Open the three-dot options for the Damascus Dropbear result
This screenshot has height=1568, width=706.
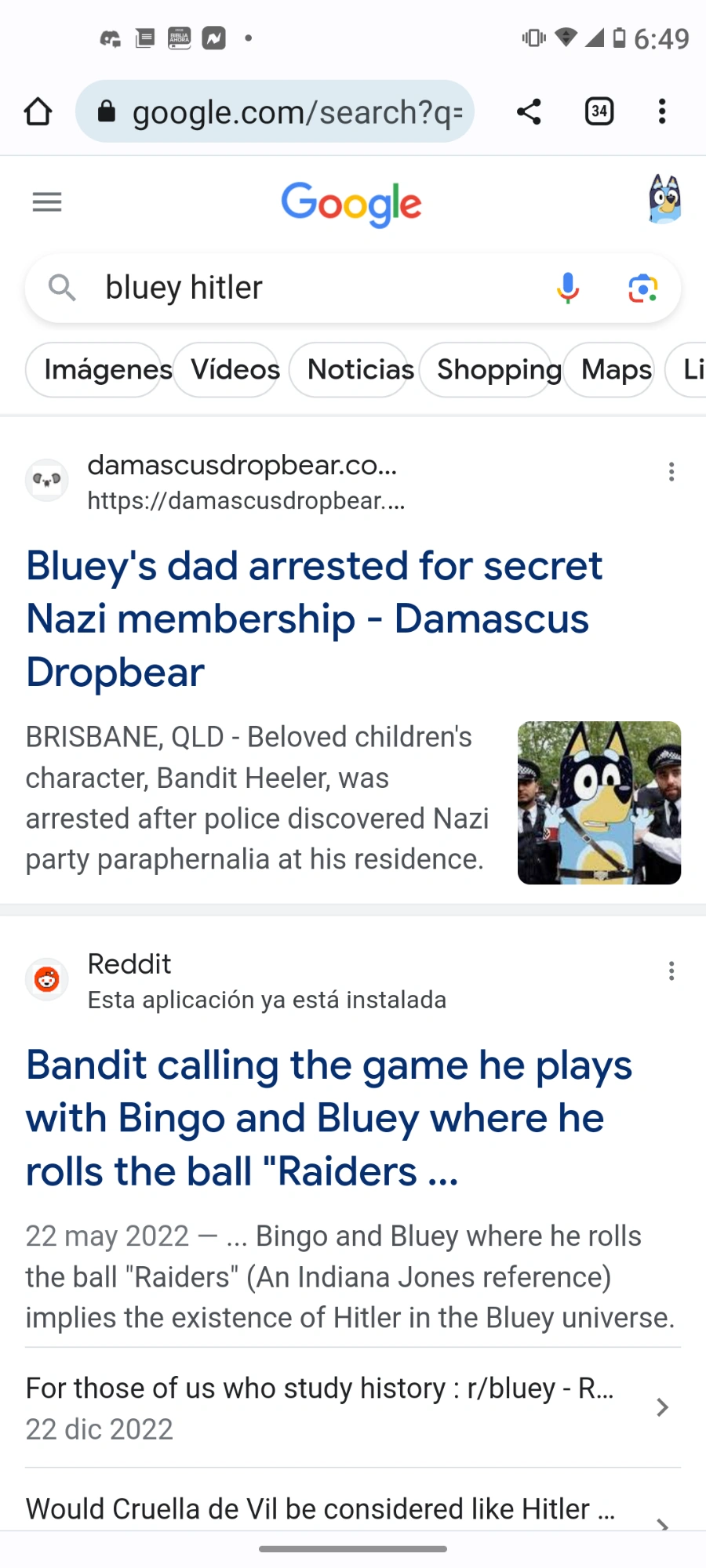coord(671,472)
